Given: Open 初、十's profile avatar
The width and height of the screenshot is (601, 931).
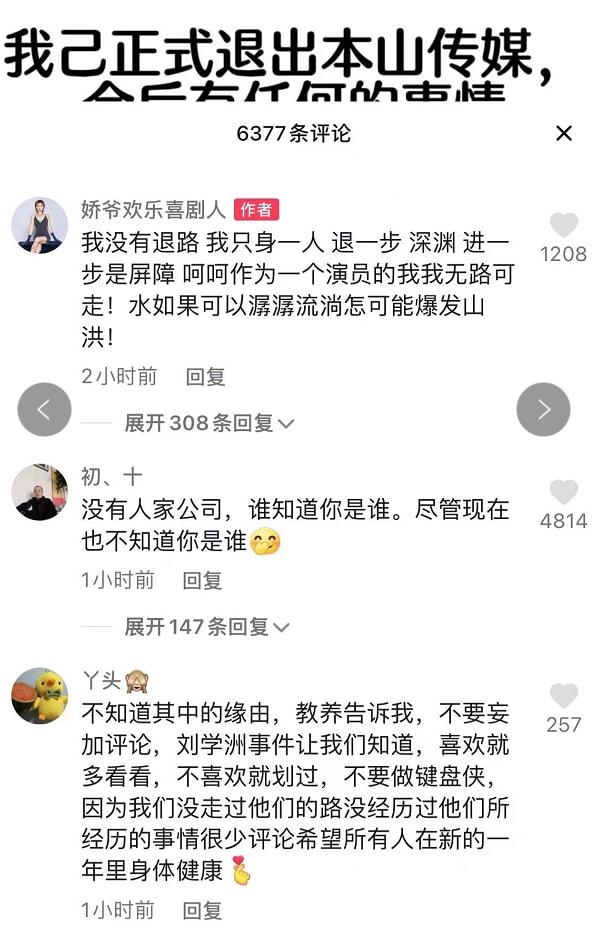Looking at the screenshot, I should (39, 491).
